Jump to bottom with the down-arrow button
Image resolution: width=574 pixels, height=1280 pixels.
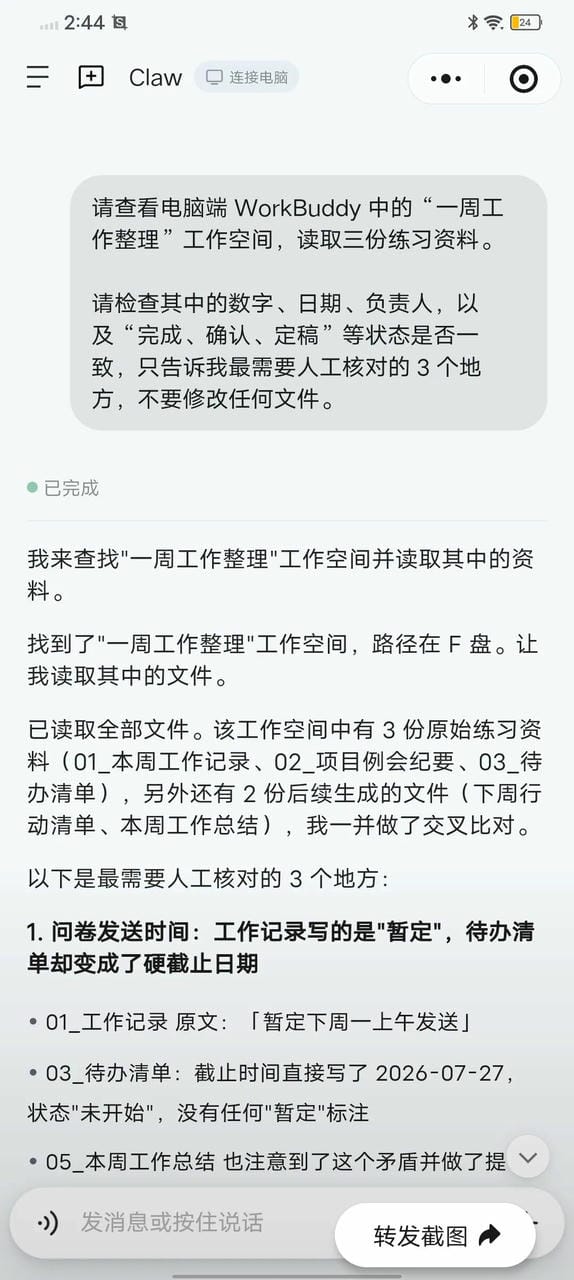tap(528, 1157)
